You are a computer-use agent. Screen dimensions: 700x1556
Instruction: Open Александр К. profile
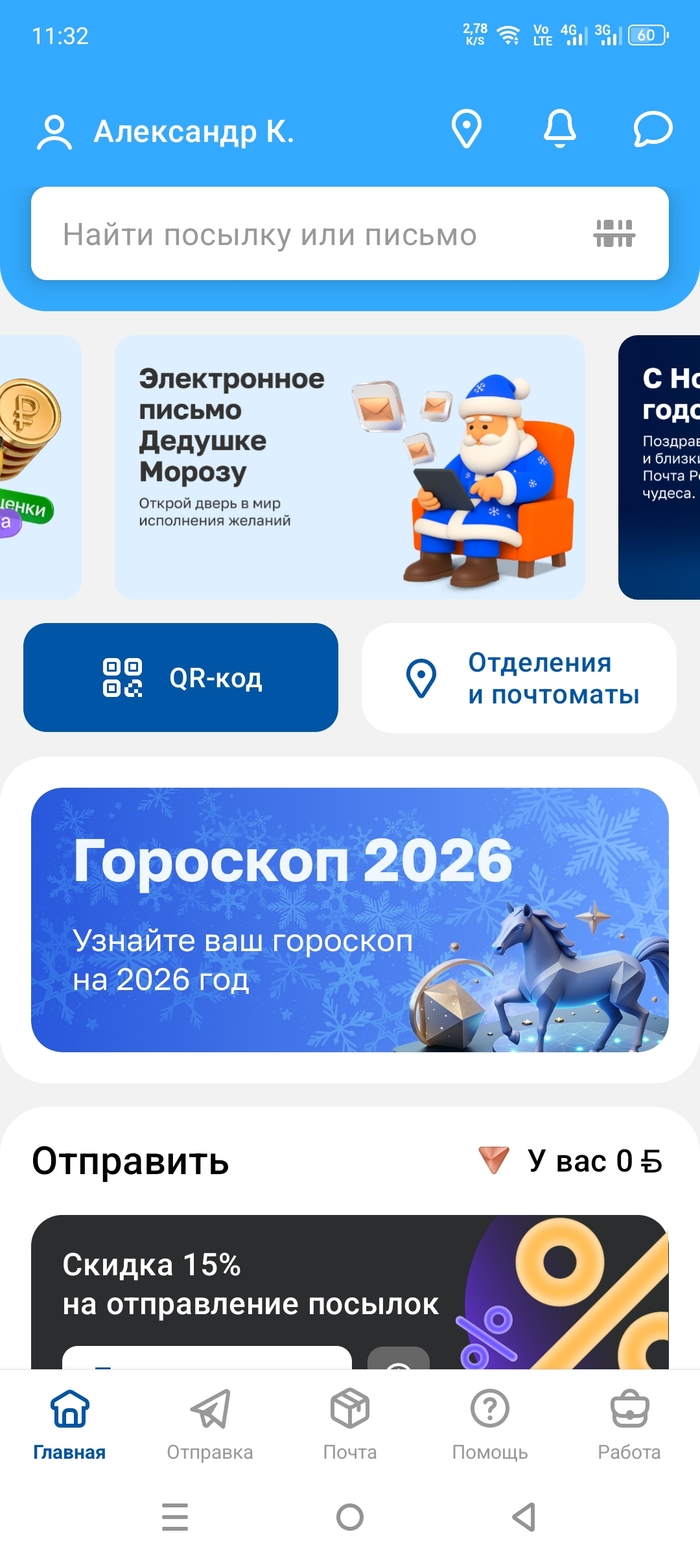[x=165, y=132]
